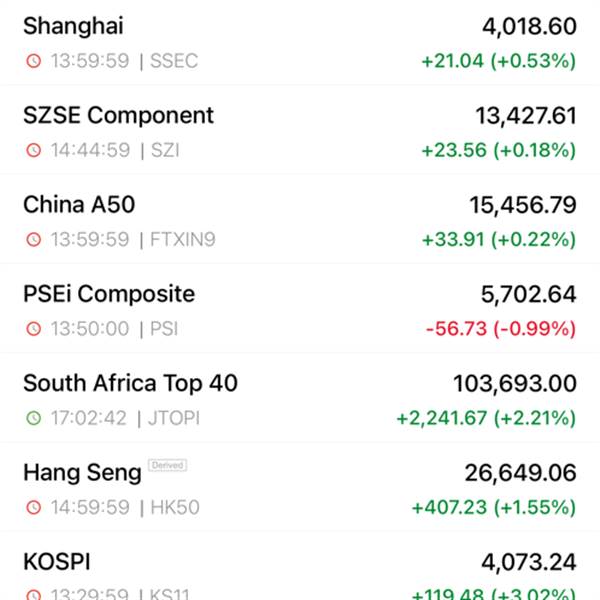Tap the Hang Seng index row

(x=300, y=489)
